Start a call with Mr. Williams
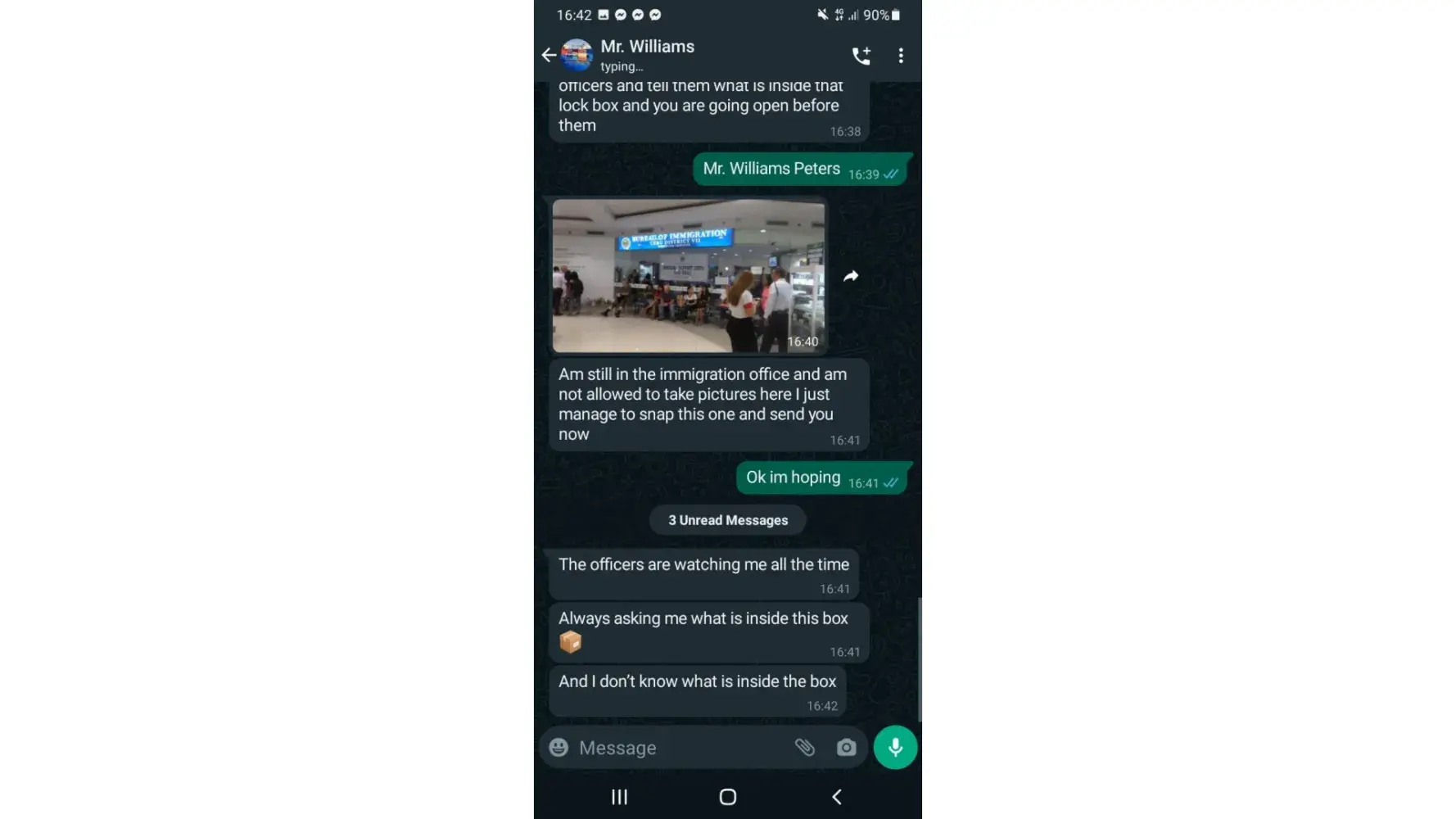This screenshot has width=1456, height=819. 861,55
